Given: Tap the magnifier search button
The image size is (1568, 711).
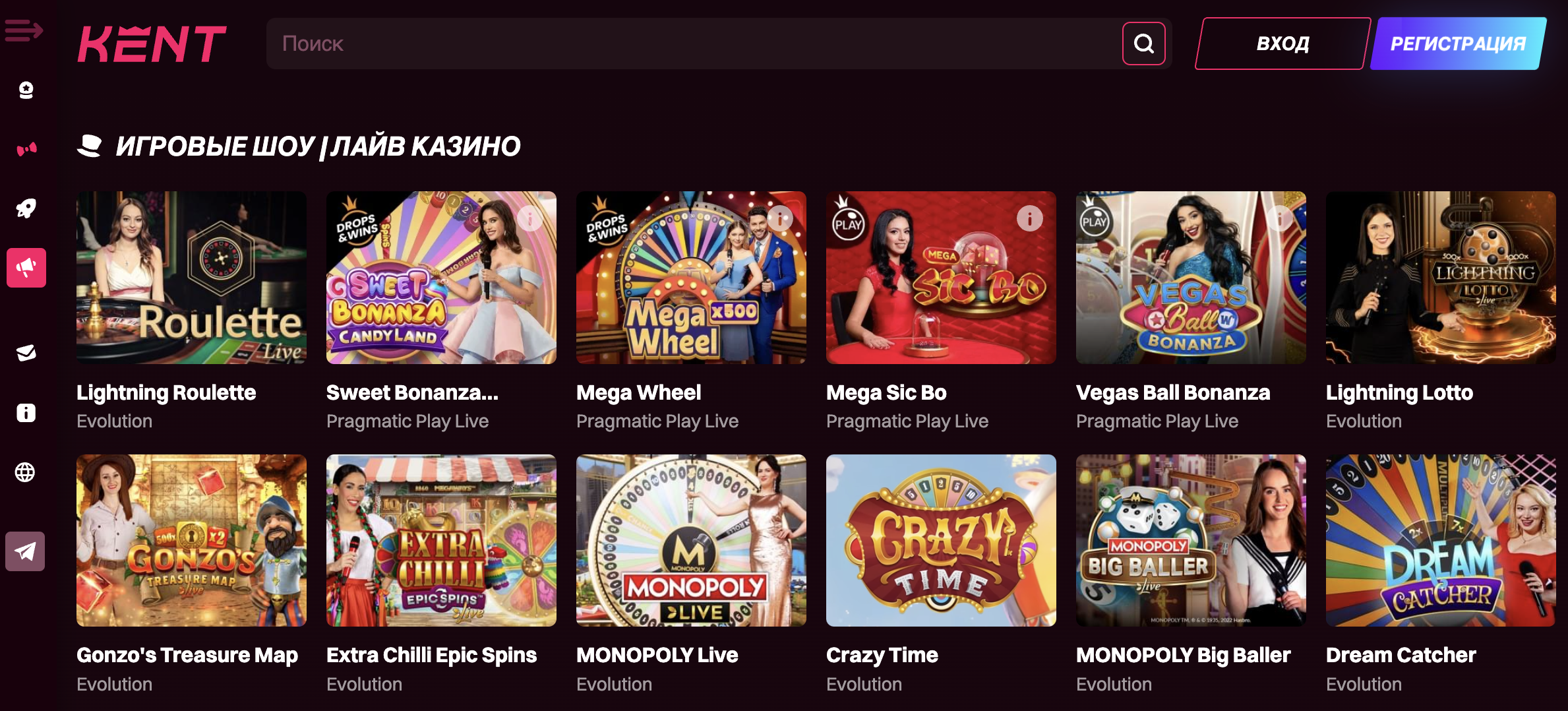Looking at the screenshot, I should pos(1143,44).
